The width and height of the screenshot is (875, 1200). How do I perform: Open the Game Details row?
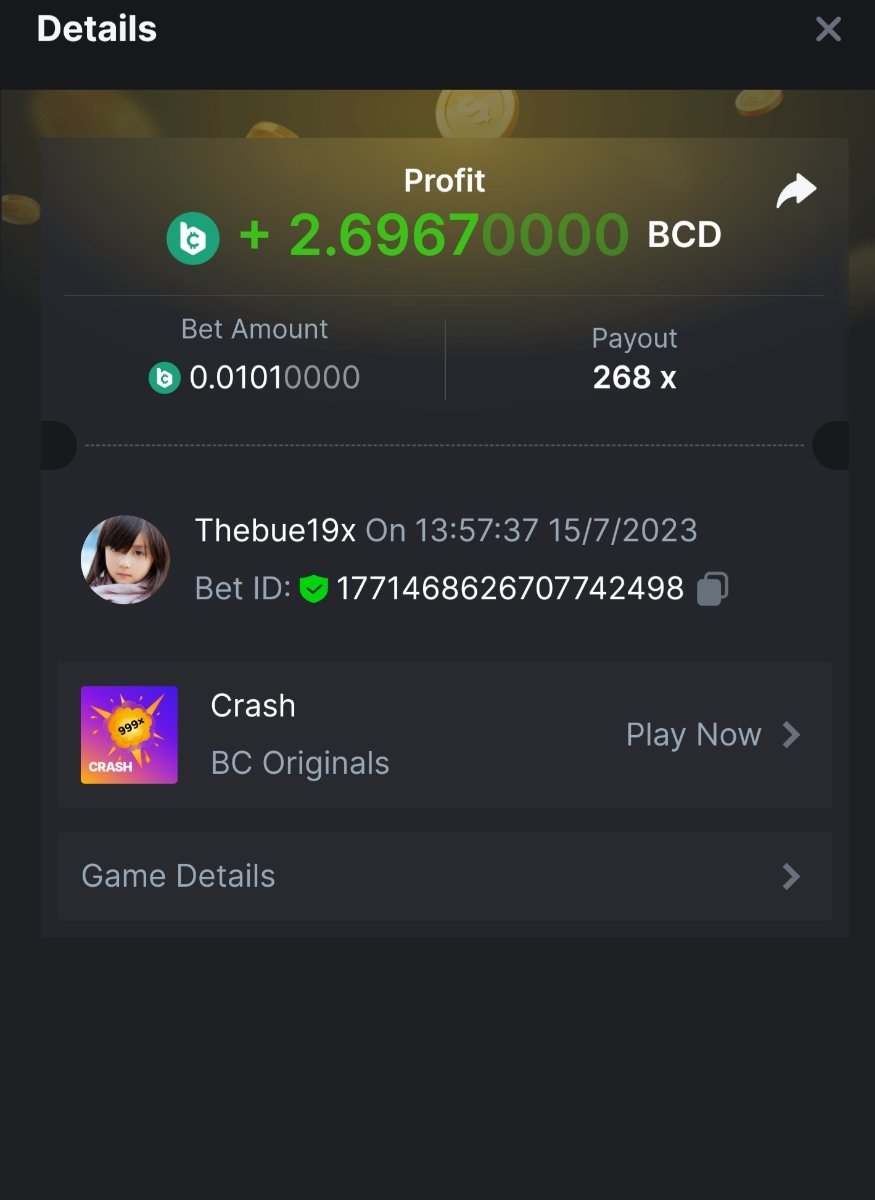444,876
